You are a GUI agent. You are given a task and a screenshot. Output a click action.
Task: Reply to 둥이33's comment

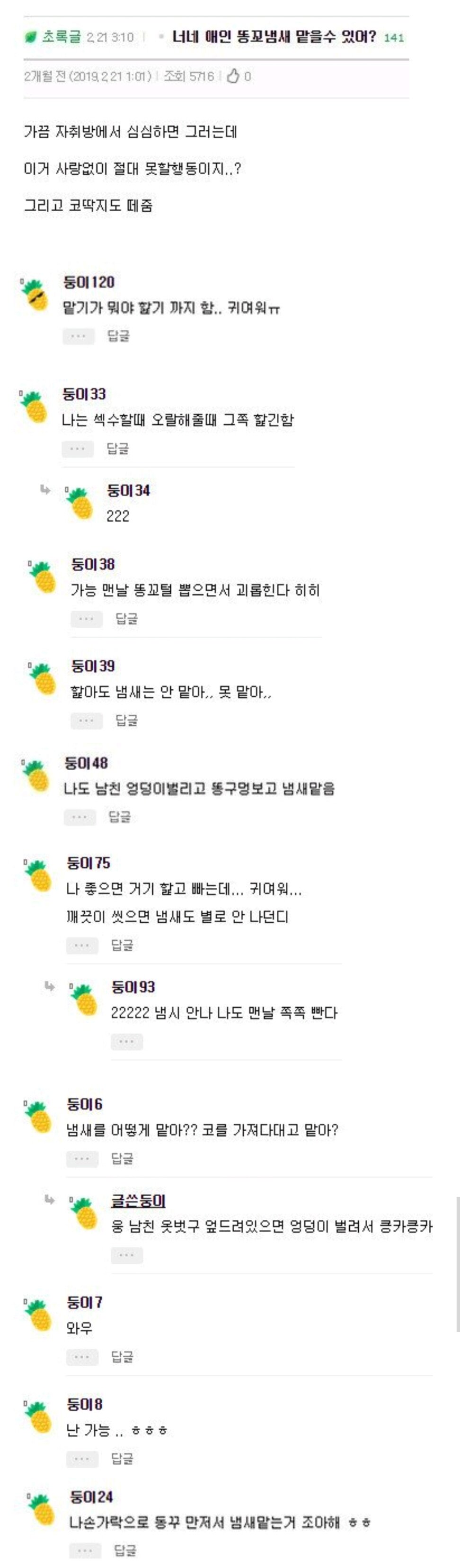117,449
